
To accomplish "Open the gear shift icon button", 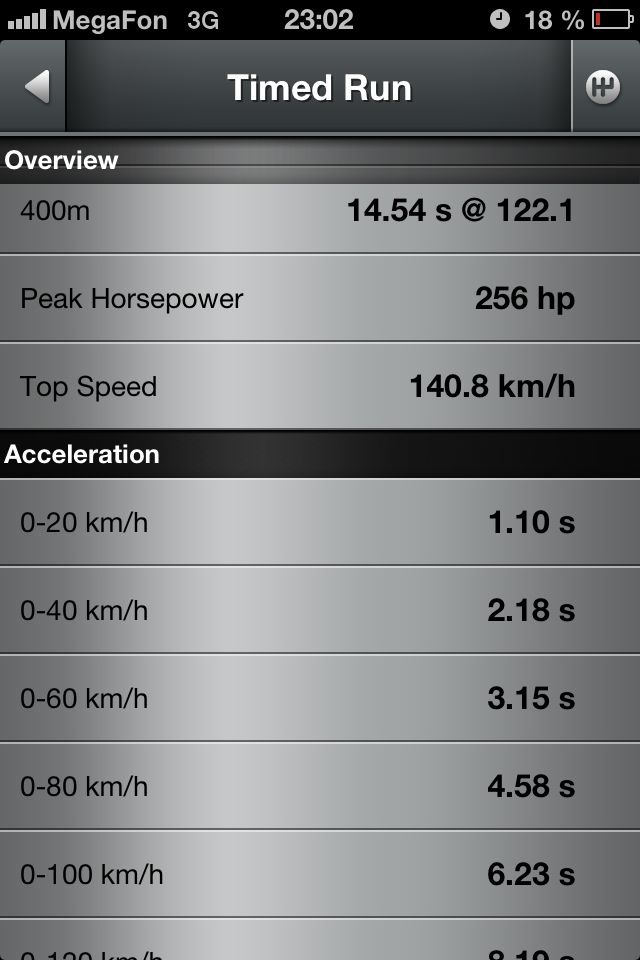I will click(x=603, y=87).
